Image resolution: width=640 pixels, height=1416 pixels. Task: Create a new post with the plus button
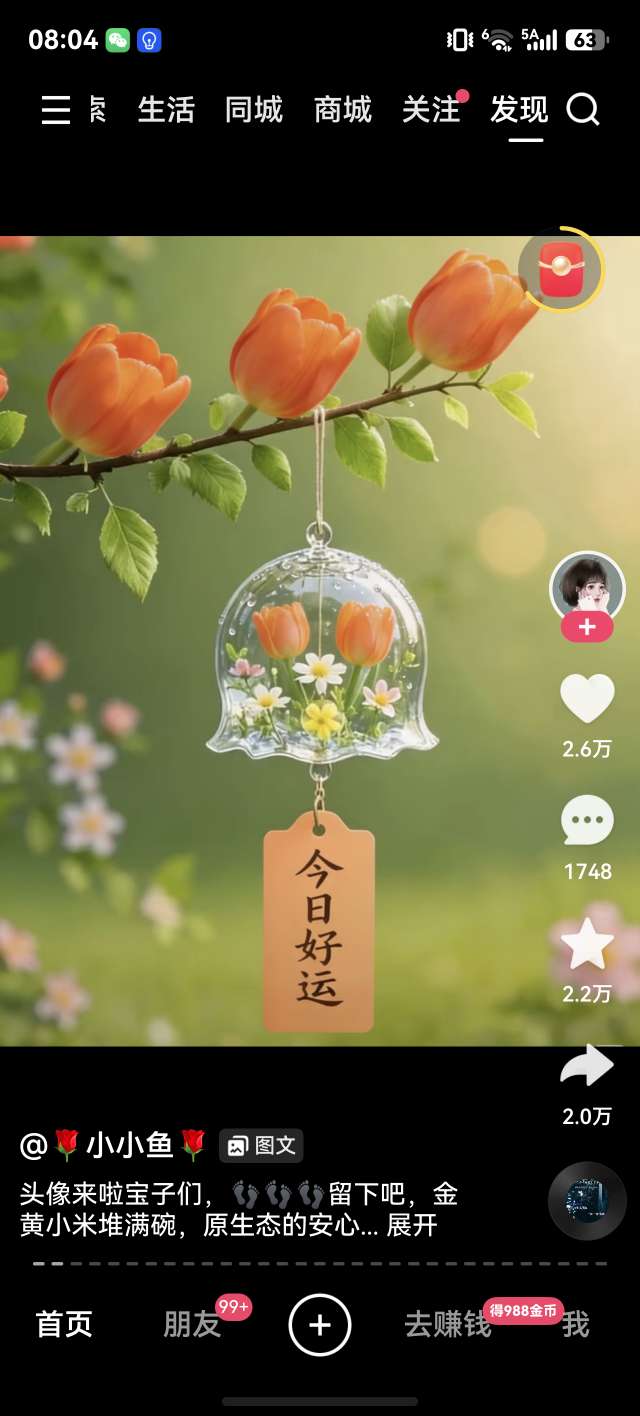(x=320, y=1325)
